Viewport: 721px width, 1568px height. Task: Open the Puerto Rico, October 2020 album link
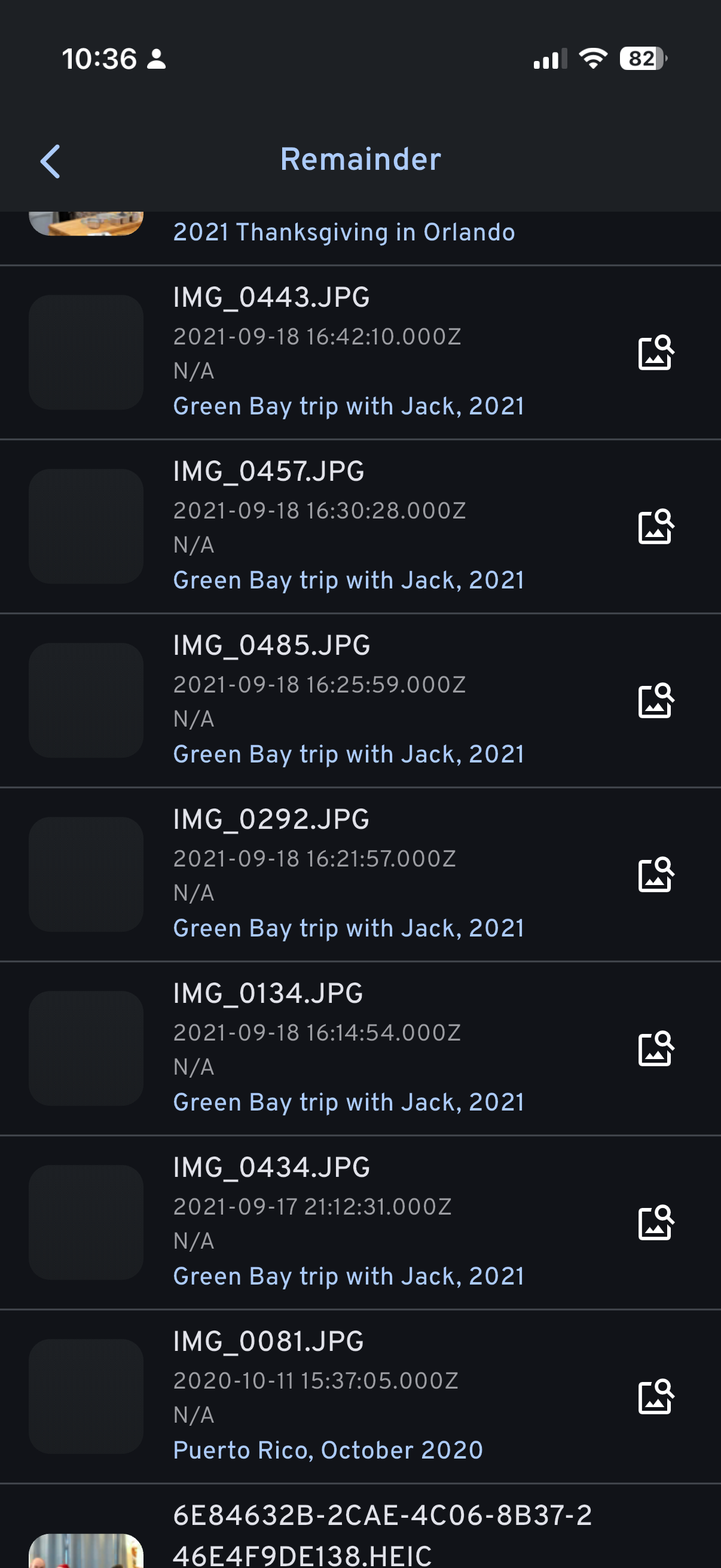coord(328,1451)
